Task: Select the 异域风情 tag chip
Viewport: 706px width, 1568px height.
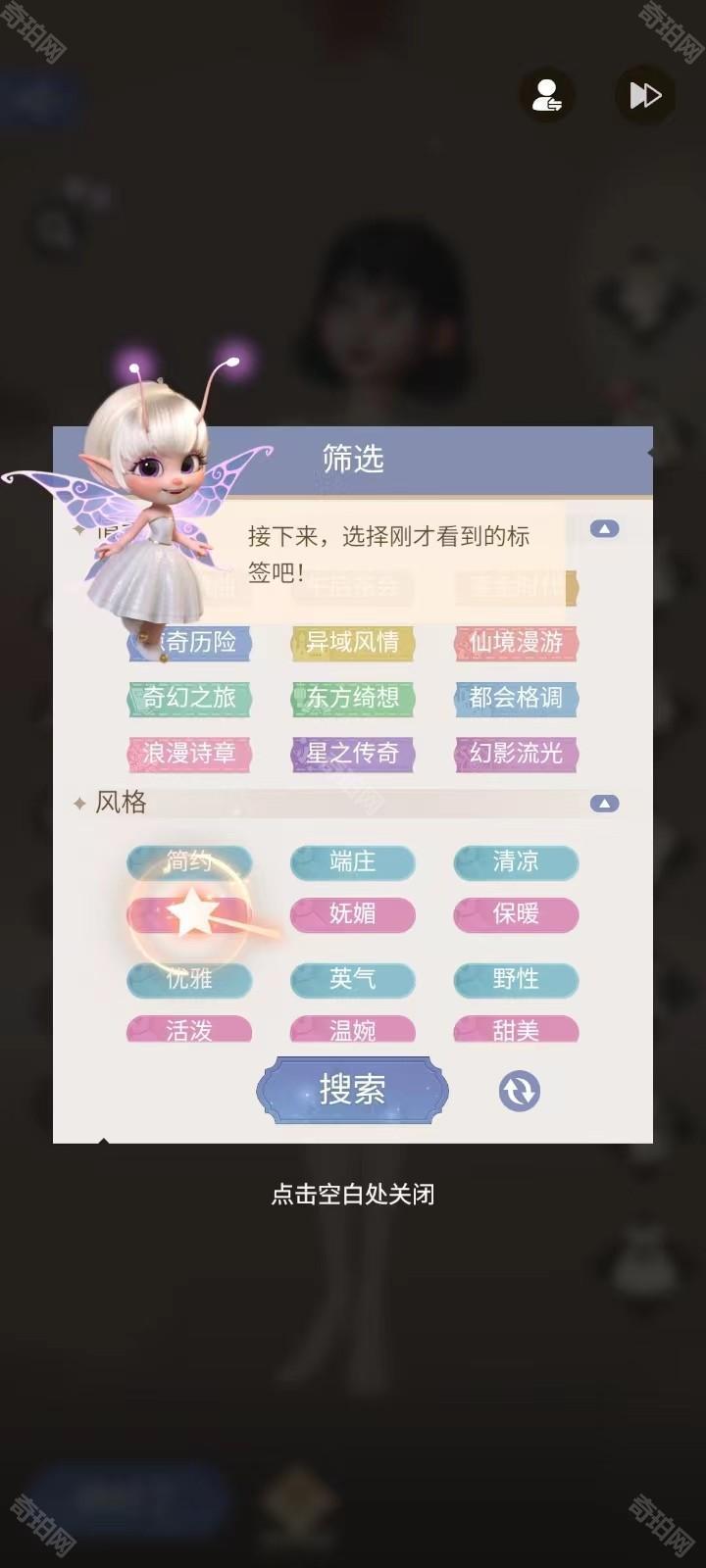Action: (353, 643)
